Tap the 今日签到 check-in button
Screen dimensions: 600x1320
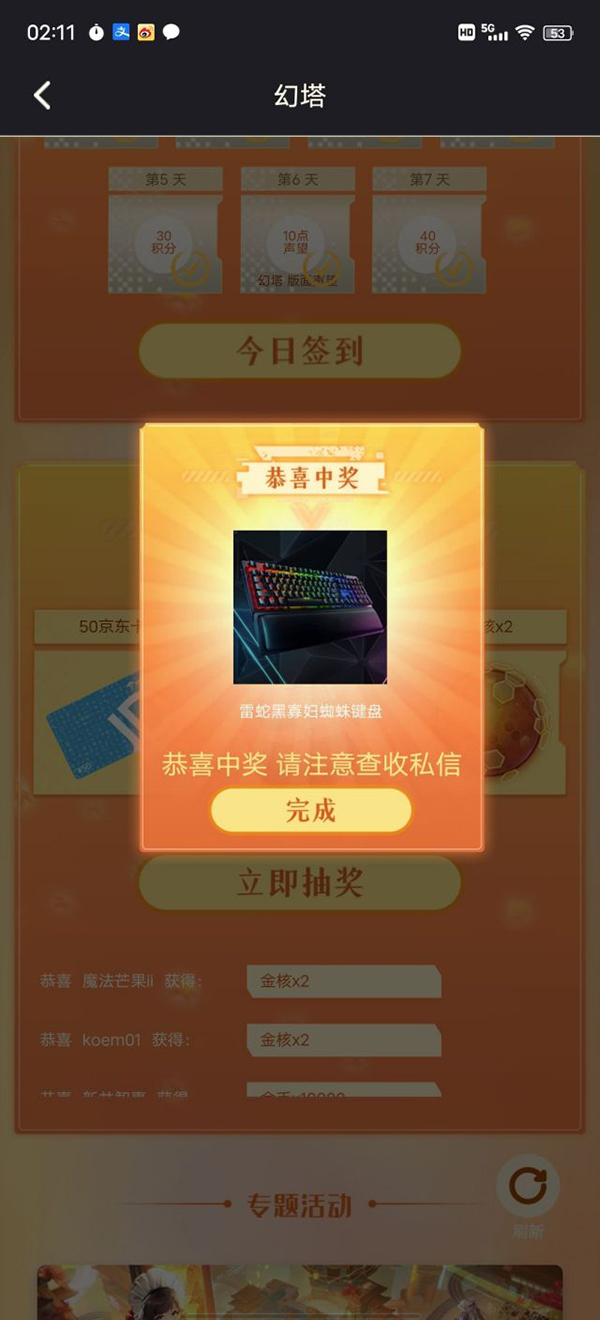coord(299,351)
